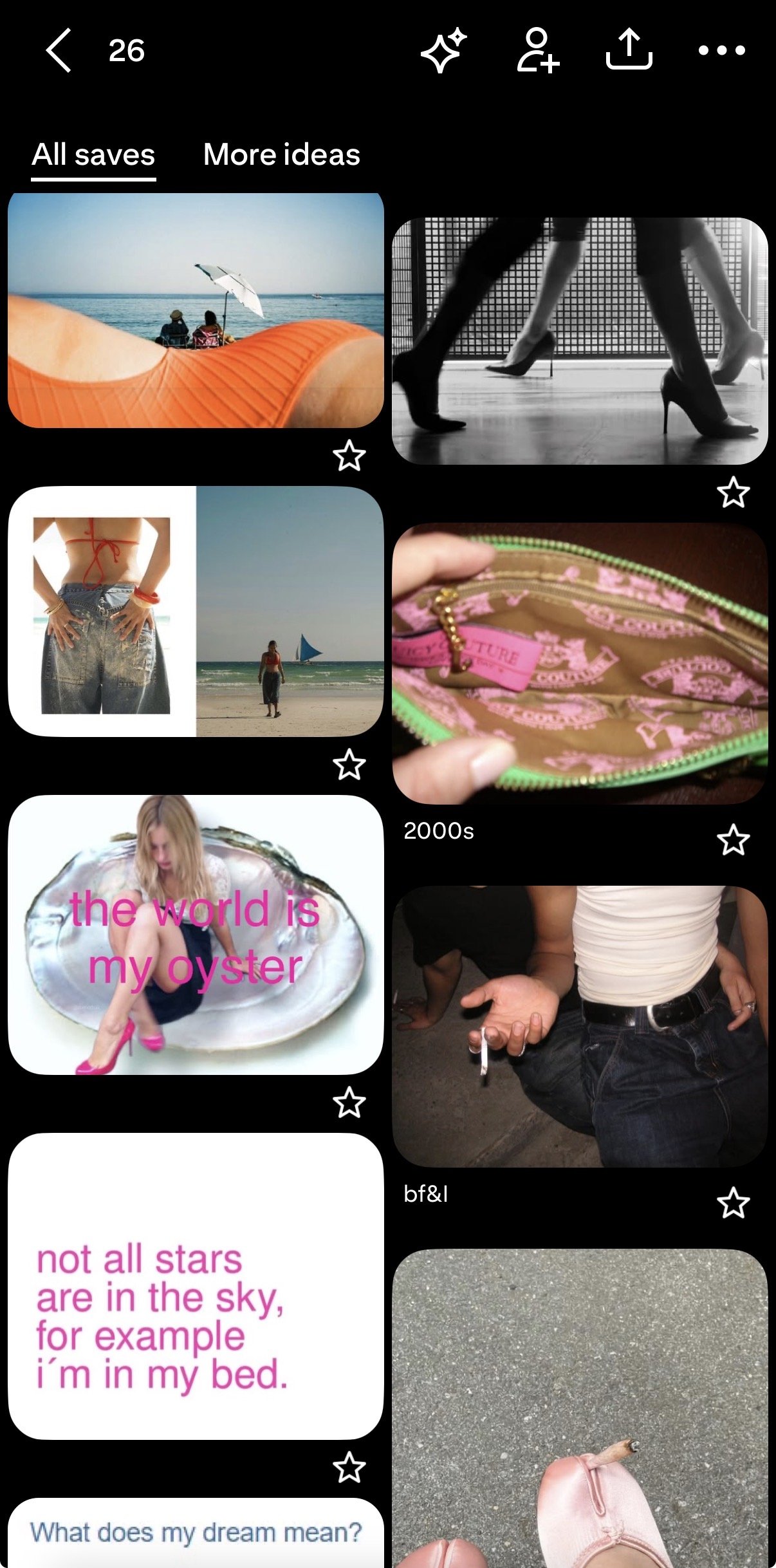Invite a collaborator with add-person icon
The image size is (776, 1568).
(538, 50)
